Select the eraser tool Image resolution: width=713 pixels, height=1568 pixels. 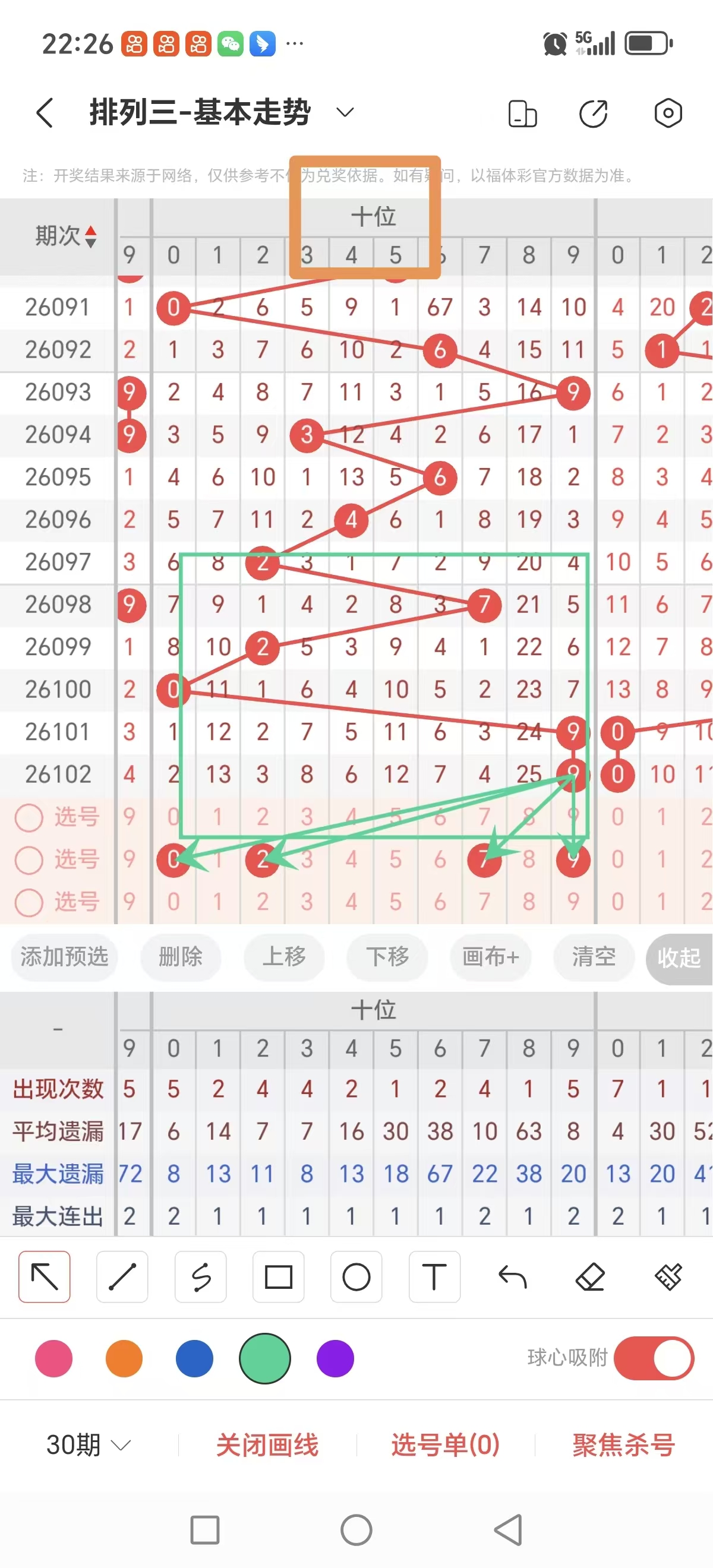(590, 1277)
